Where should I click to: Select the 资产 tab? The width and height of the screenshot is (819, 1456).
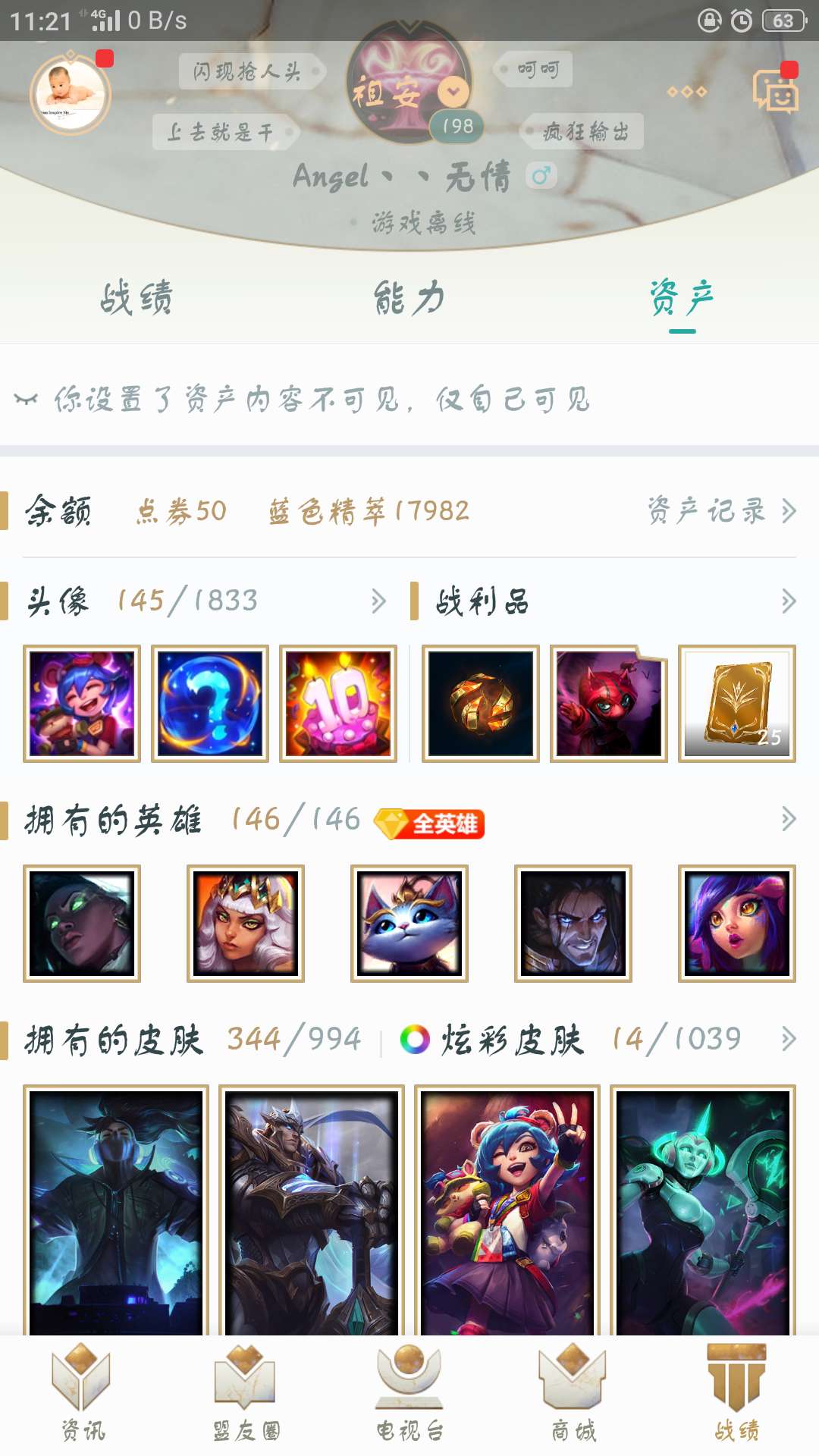point(681,297)
